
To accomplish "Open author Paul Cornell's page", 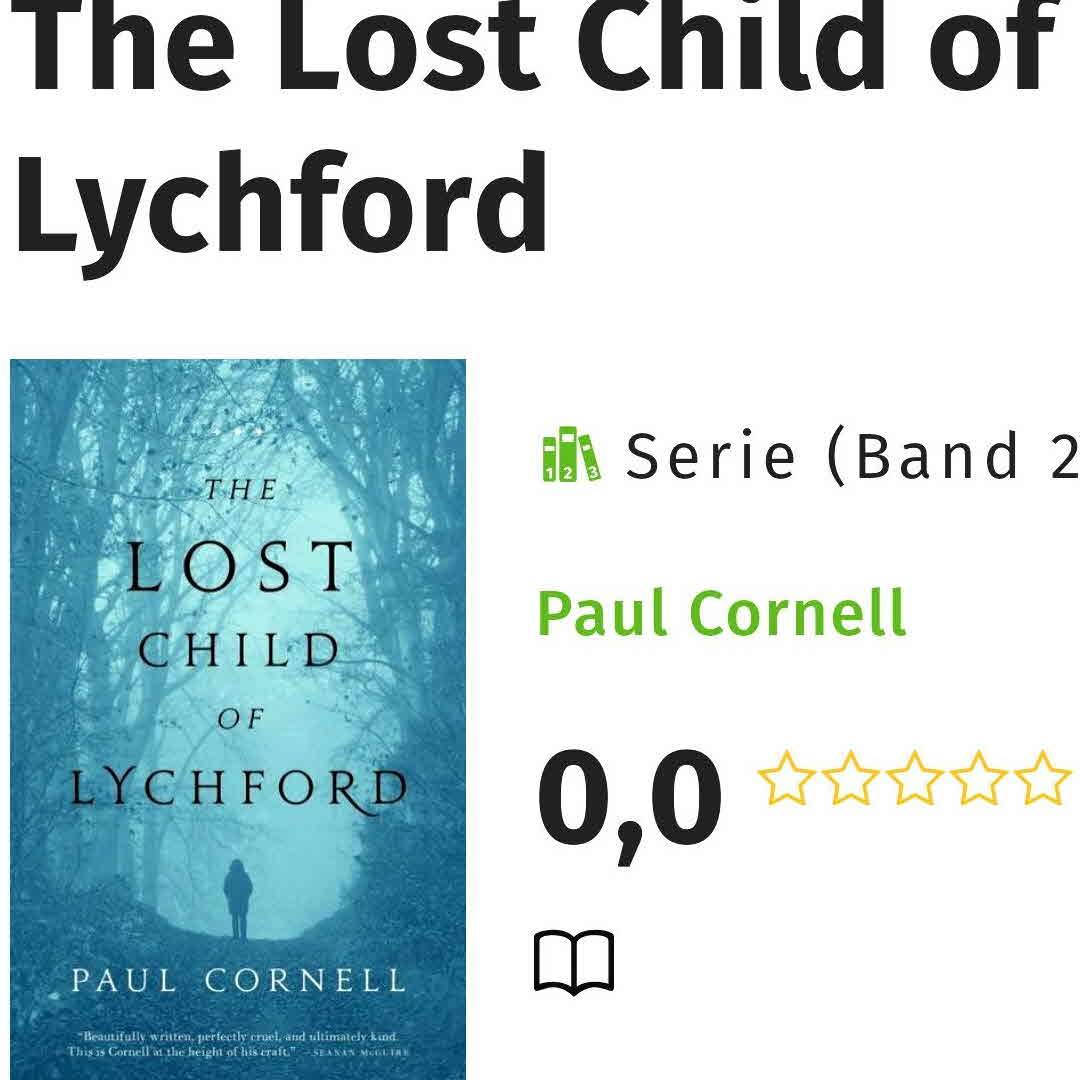I will (722, 613).
